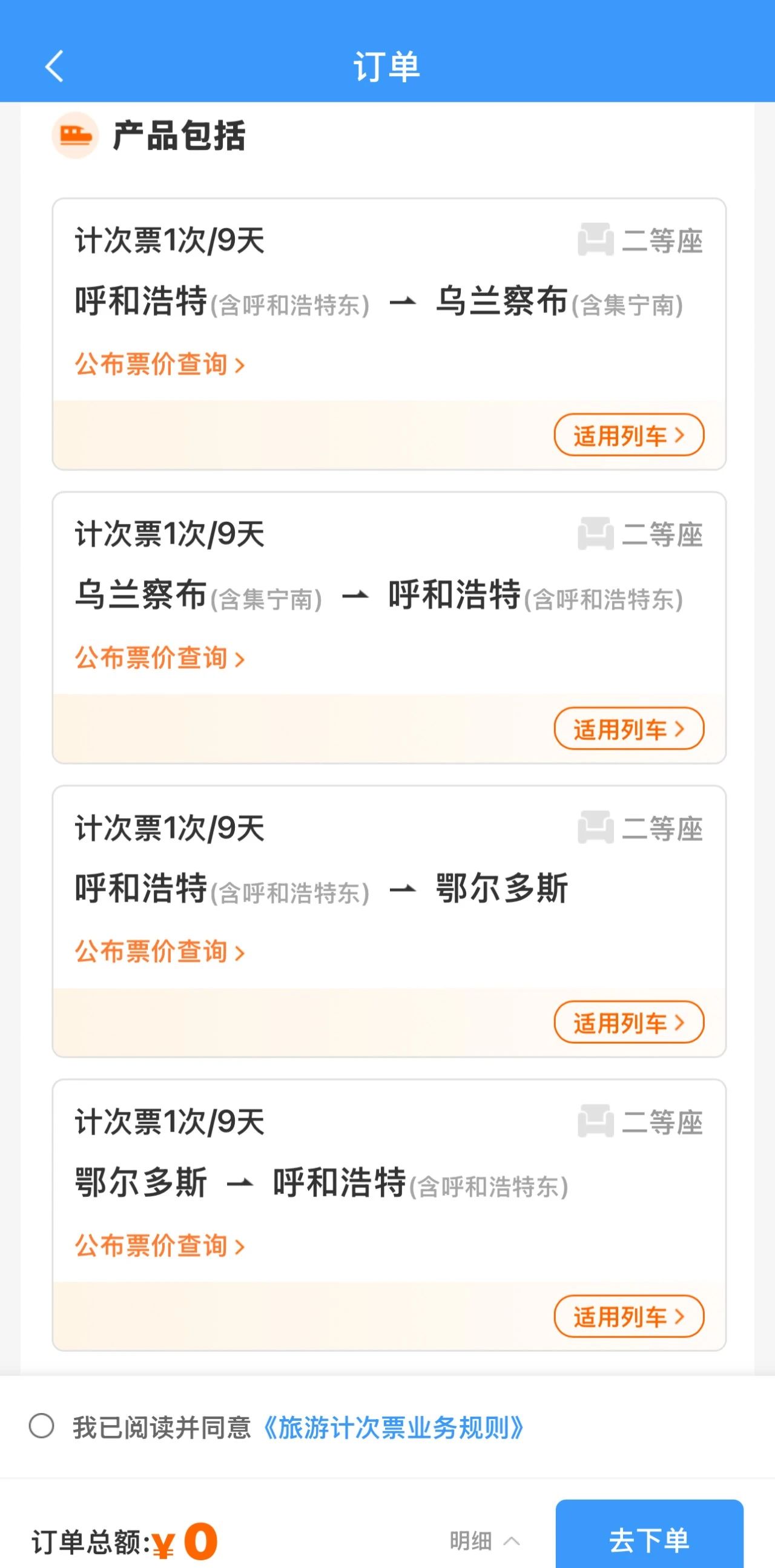This screenshot has height=1568, width=775.
Task: Open 公布票价查询 for 呼和浩特 to 乌兰察布
Action: pos(159,364)
